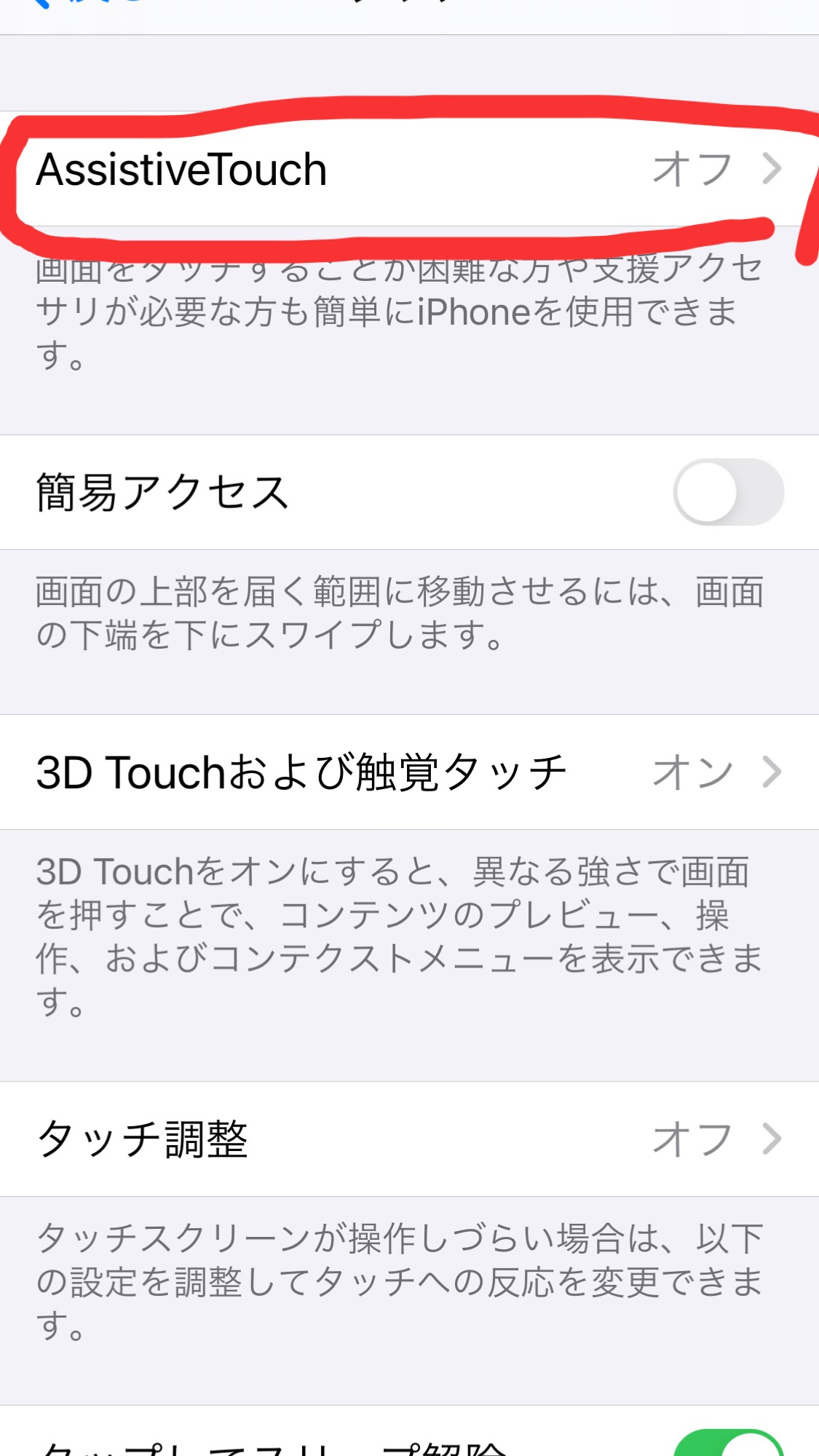Open the タッチ調整 row
The width and height of the screenshot is (819, 1456).
(x=408, y=1139)
